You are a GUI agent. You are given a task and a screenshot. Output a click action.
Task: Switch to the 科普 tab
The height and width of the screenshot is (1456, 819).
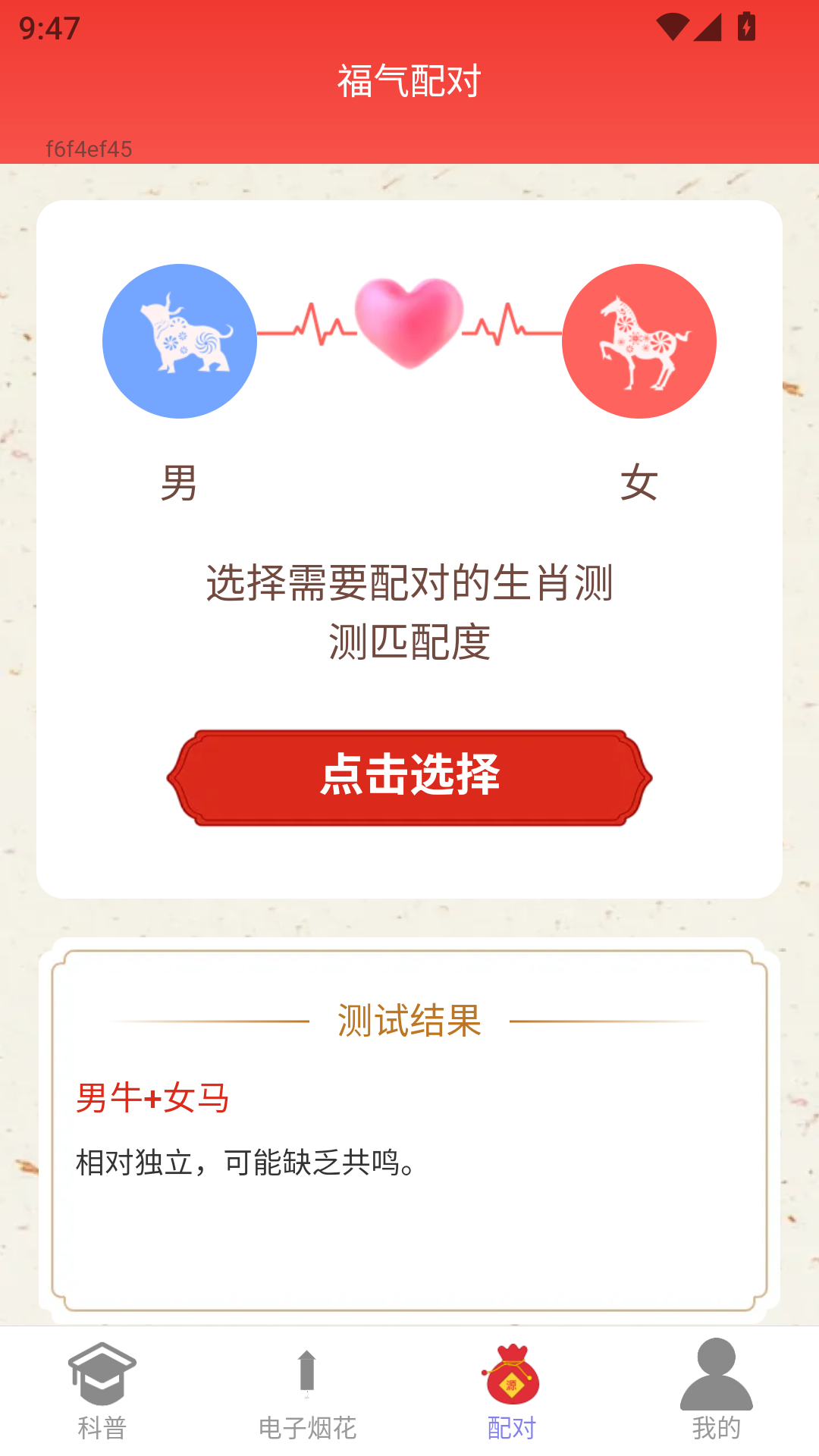click(102, 1392)
